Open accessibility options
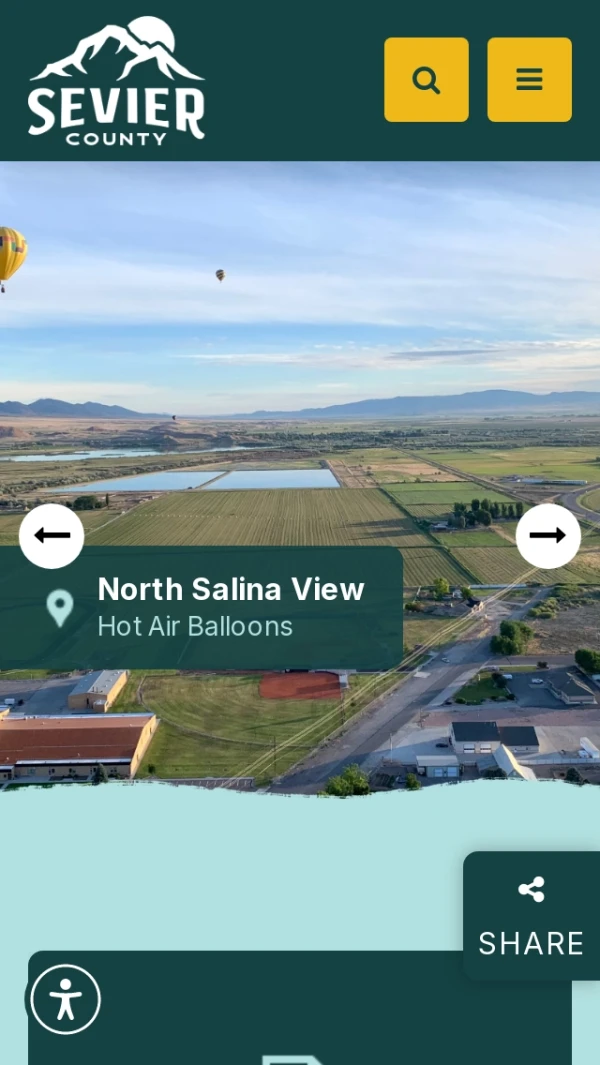 [x=66, y=999]
